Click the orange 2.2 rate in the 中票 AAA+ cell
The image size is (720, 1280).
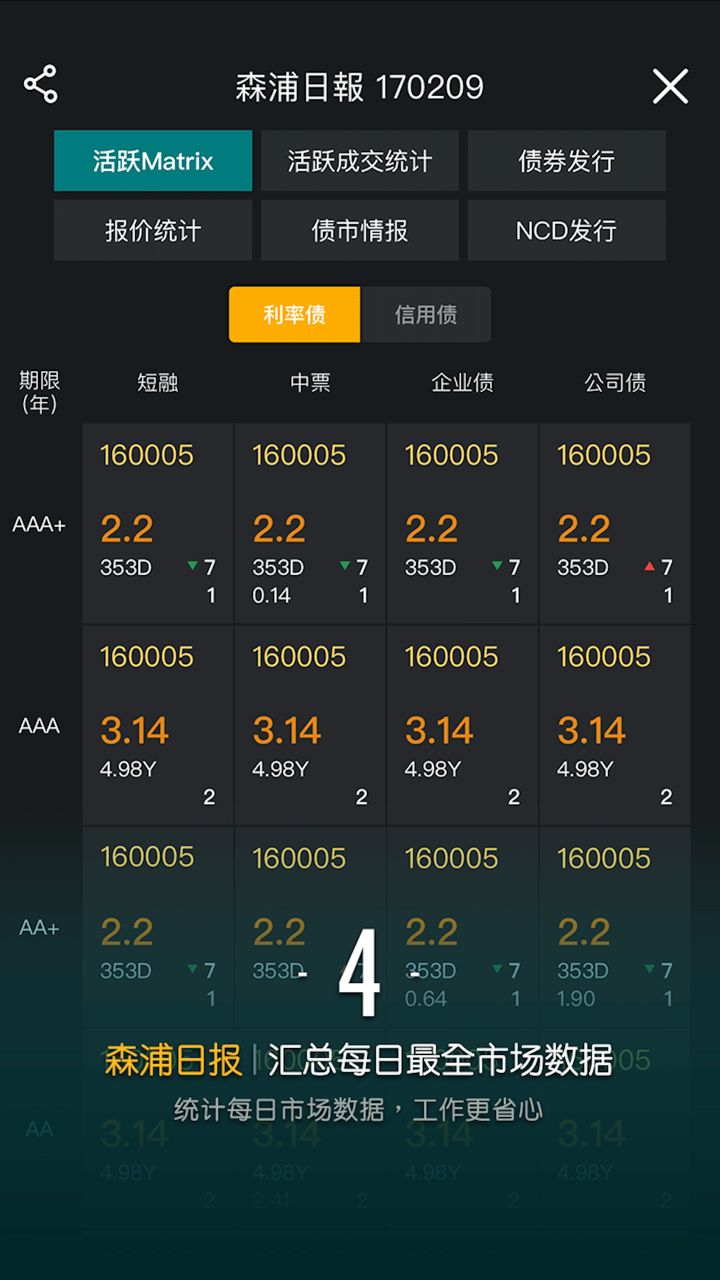coord(279,527)
